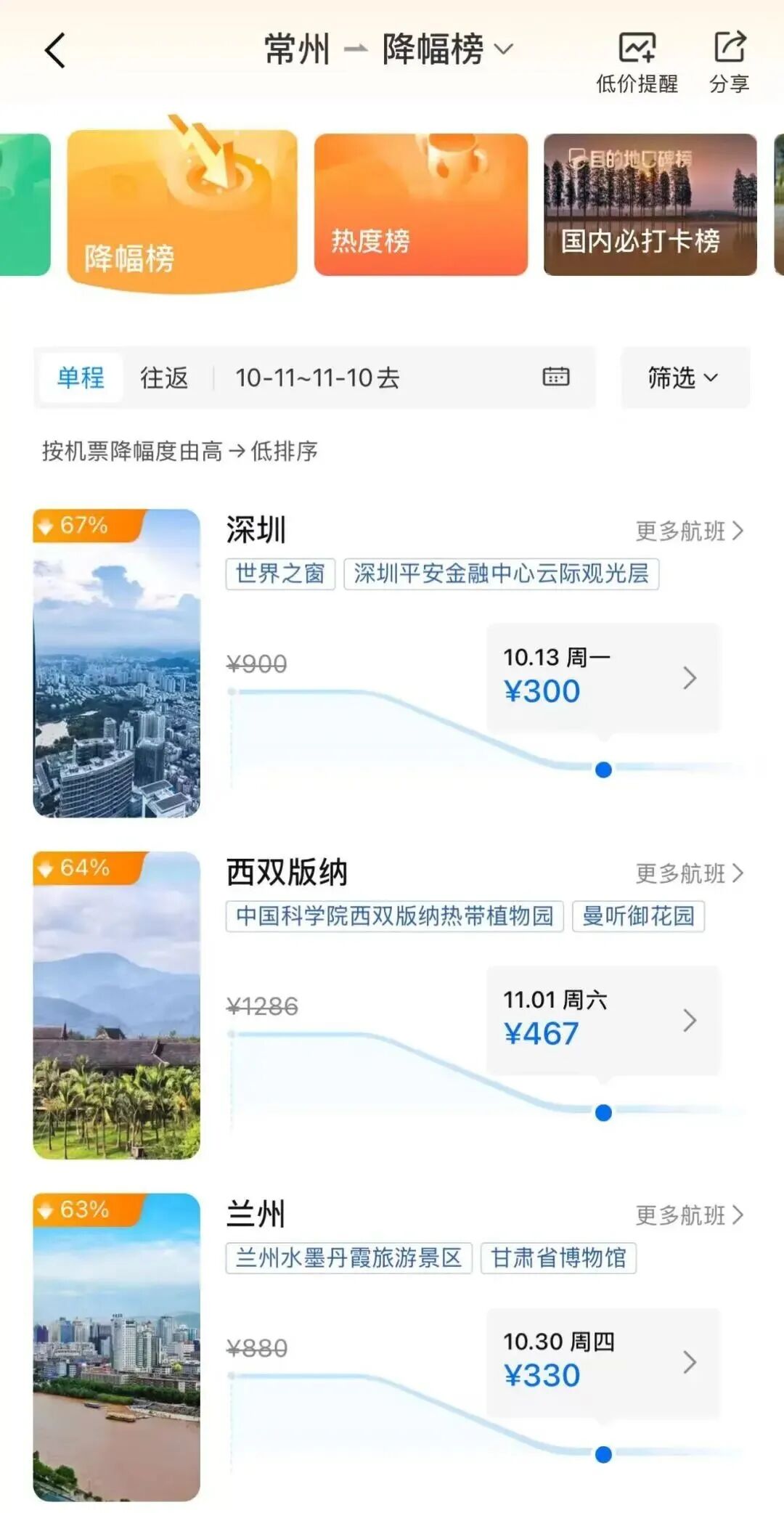Open the 10.30 周四 ¥330 flight deal
The image size is (784, 1513).
pos(603,1361)
